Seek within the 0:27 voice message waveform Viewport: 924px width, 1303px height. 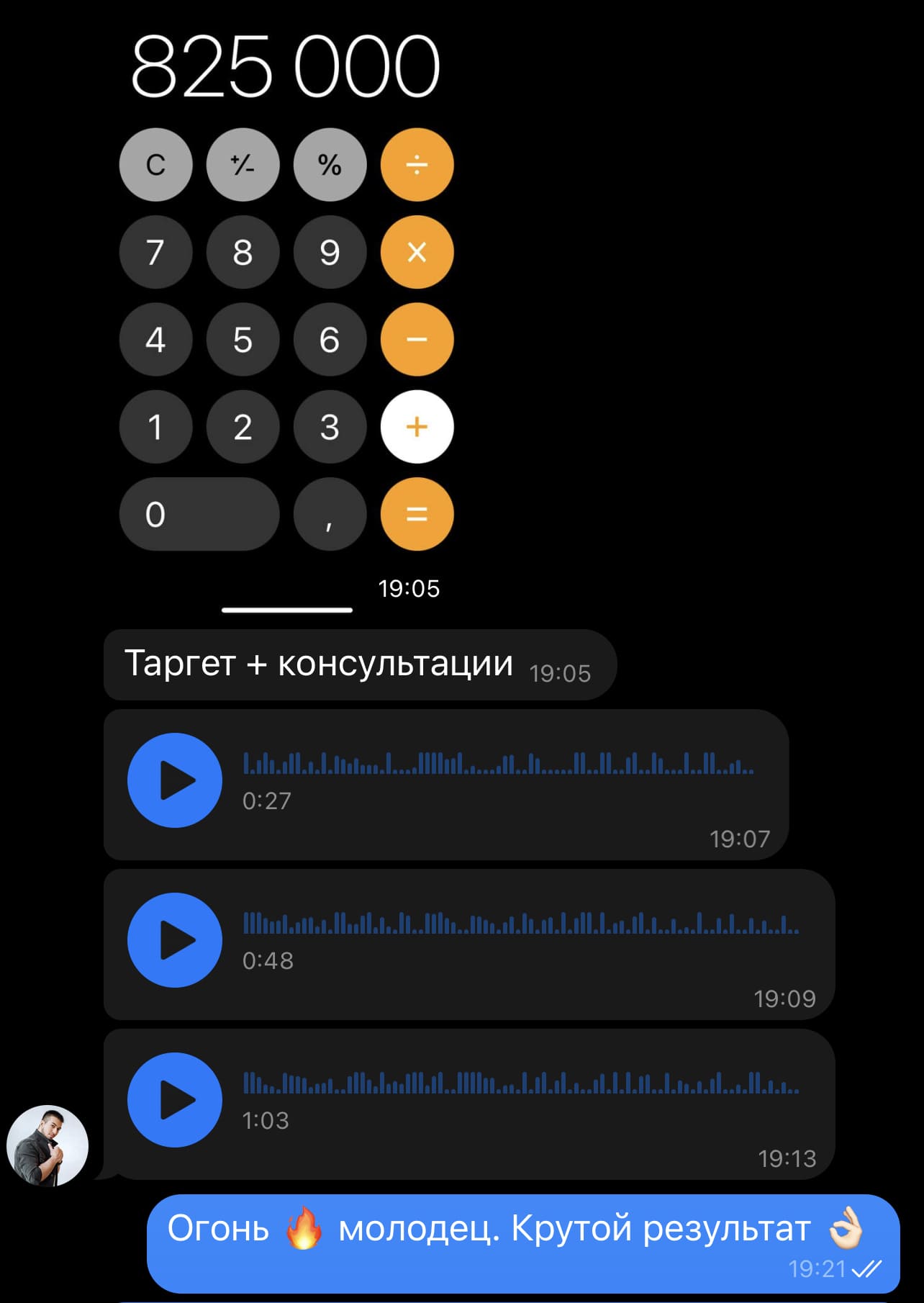(x=498, y=763)
